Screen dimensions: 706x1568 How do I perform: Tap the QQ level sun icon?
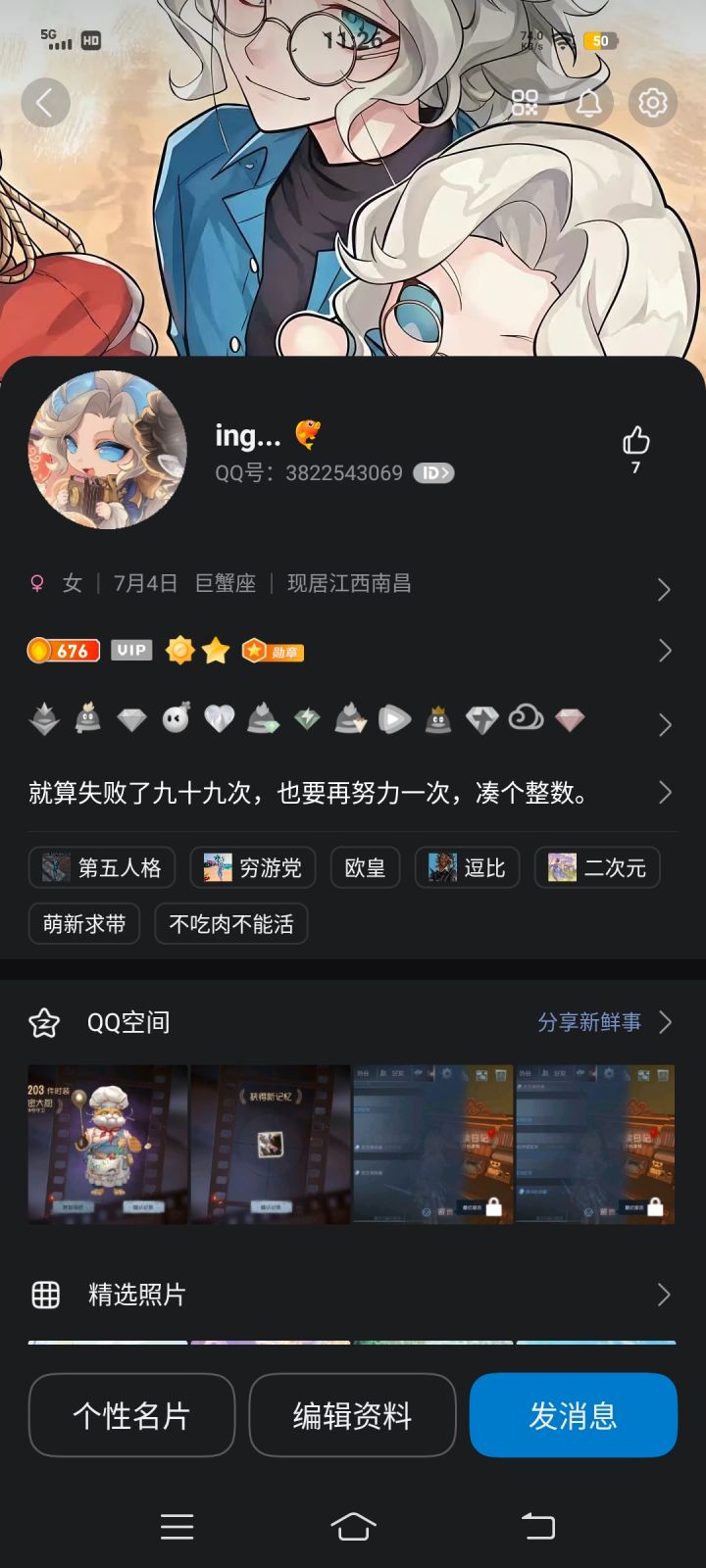coord(181,650)
